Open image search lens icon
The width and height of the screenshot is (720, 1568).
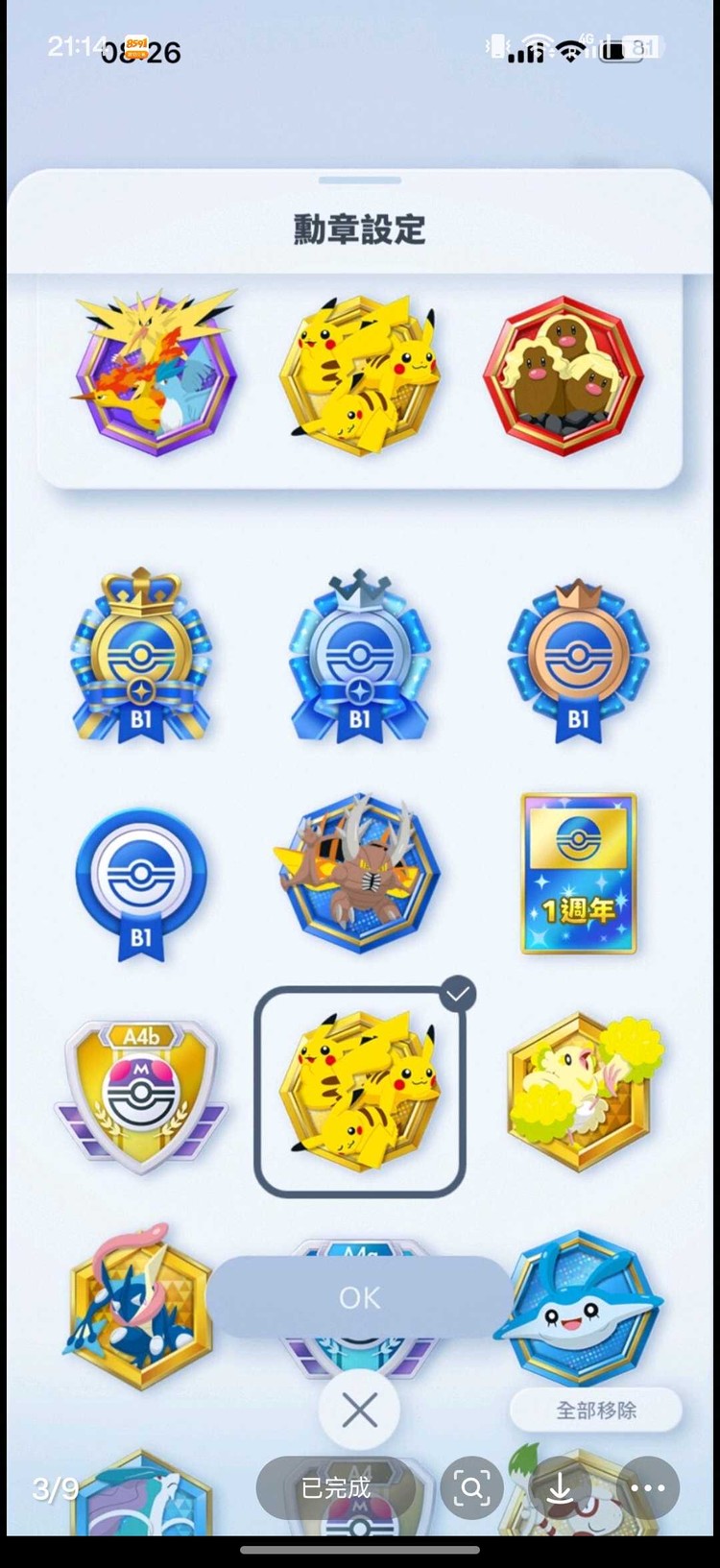click(471, 1487)
